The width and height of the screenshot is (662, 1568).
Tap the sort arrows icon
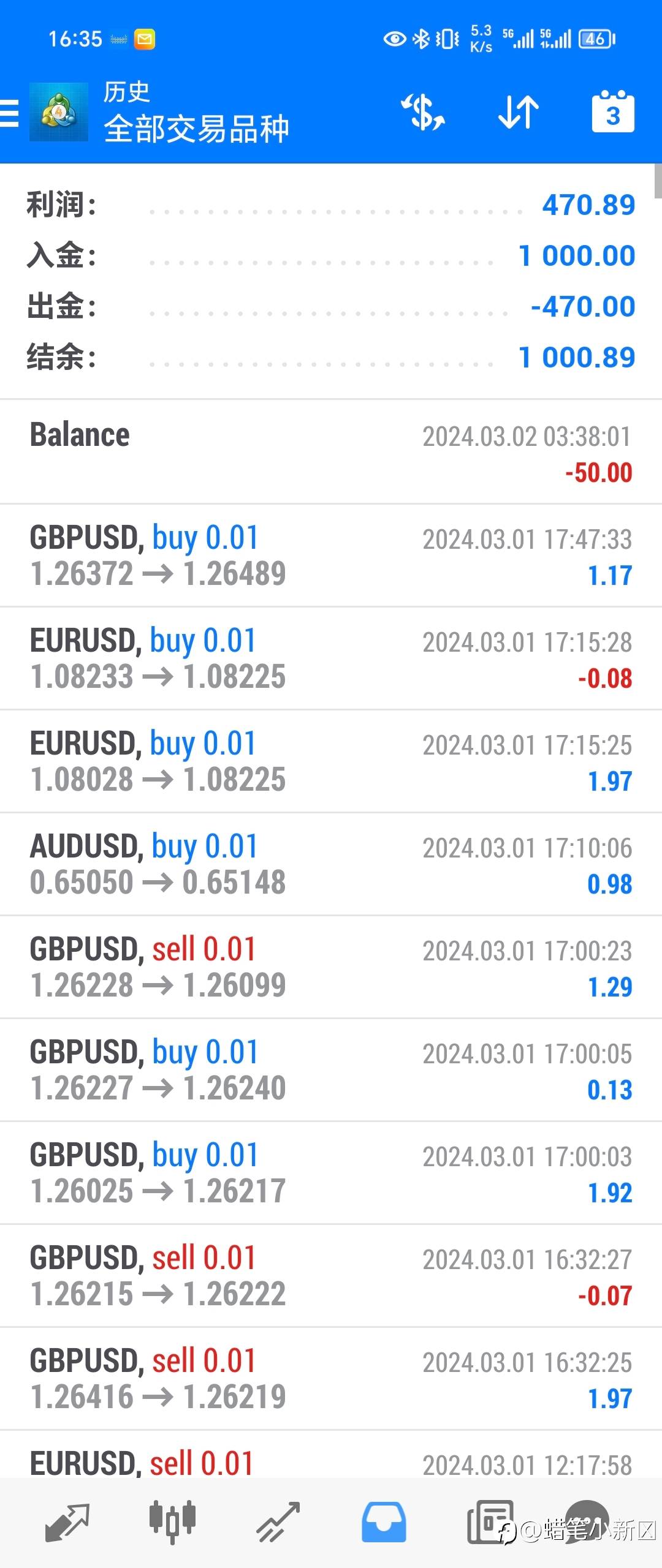(519, 113)
